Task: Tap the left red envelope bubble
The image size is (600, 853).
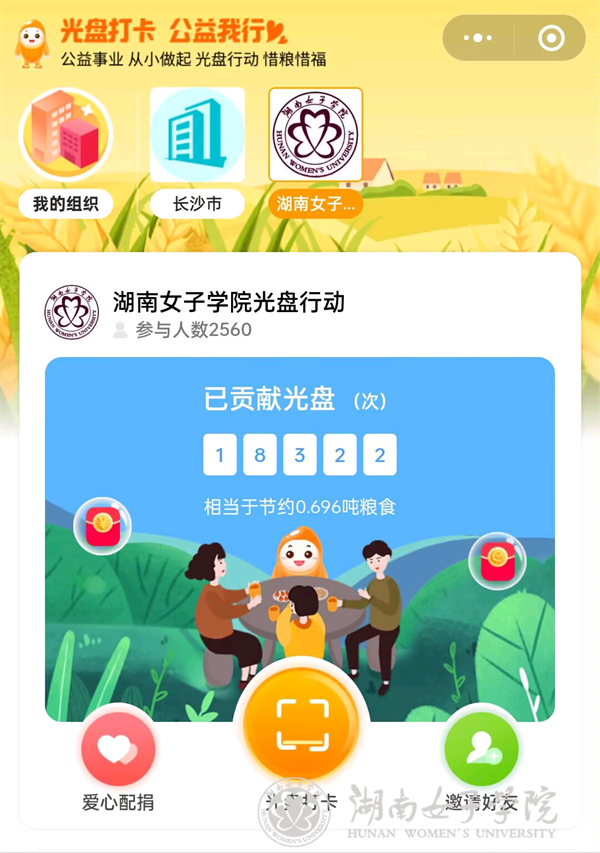Action: pos(102,527)
